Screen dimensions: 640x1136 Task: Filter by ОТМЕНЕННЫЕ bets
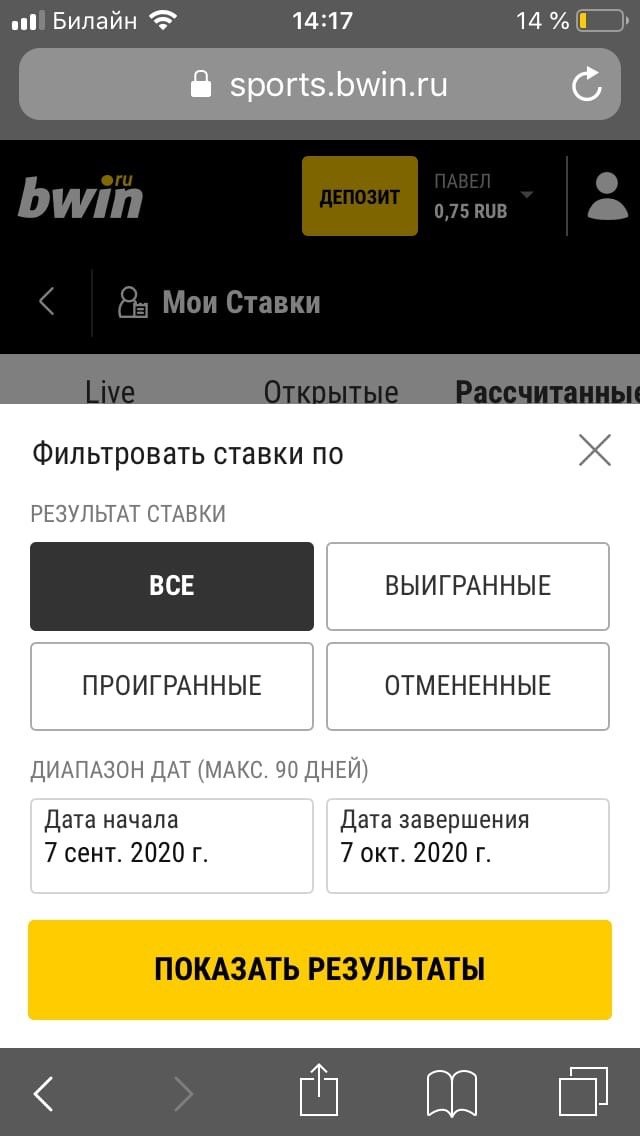pyautogui.click(x=468, y=686)
